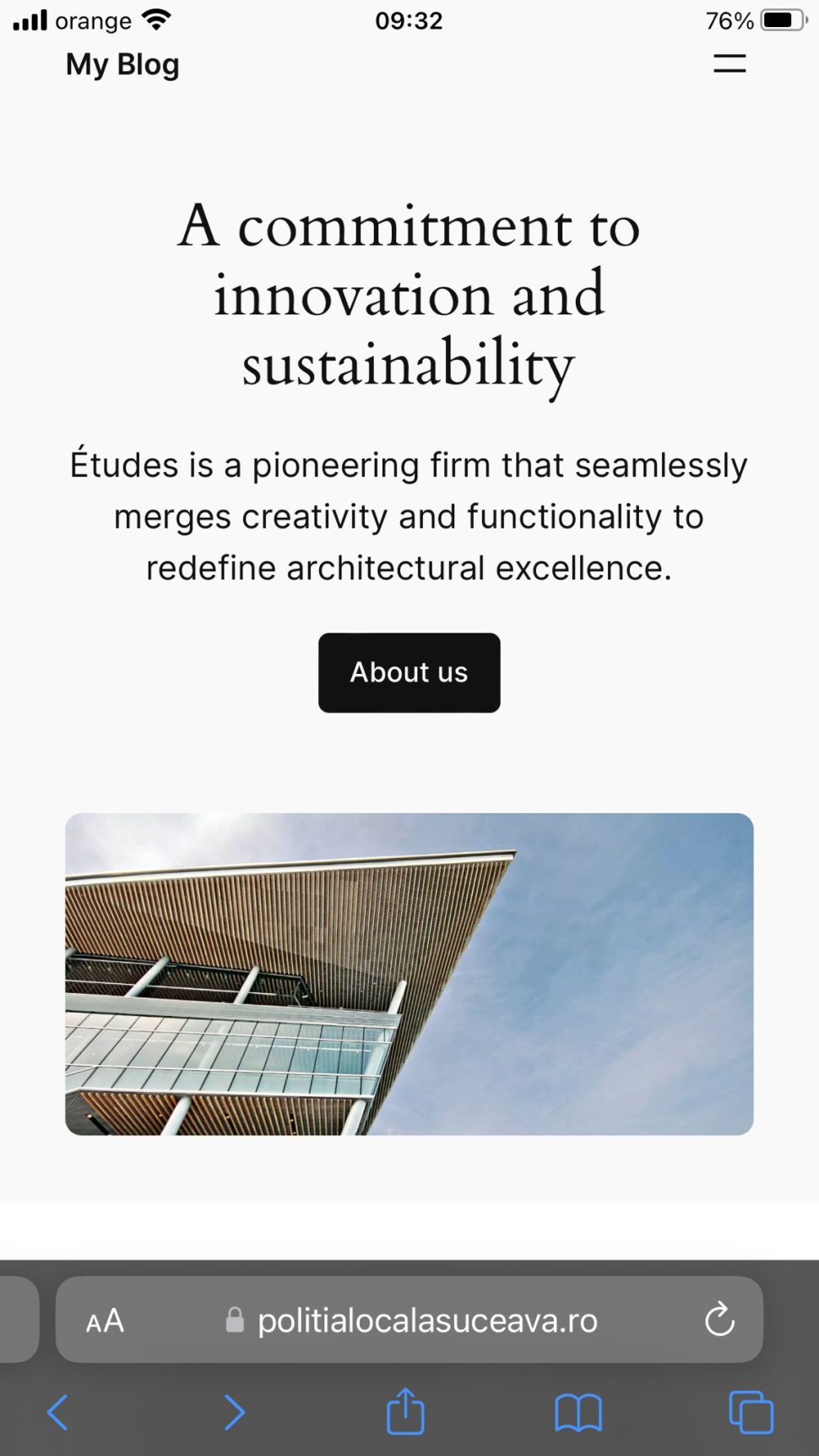Go forward to the next page
Viewport: 819px width, 1456px height.
(x=234, y=1412)
